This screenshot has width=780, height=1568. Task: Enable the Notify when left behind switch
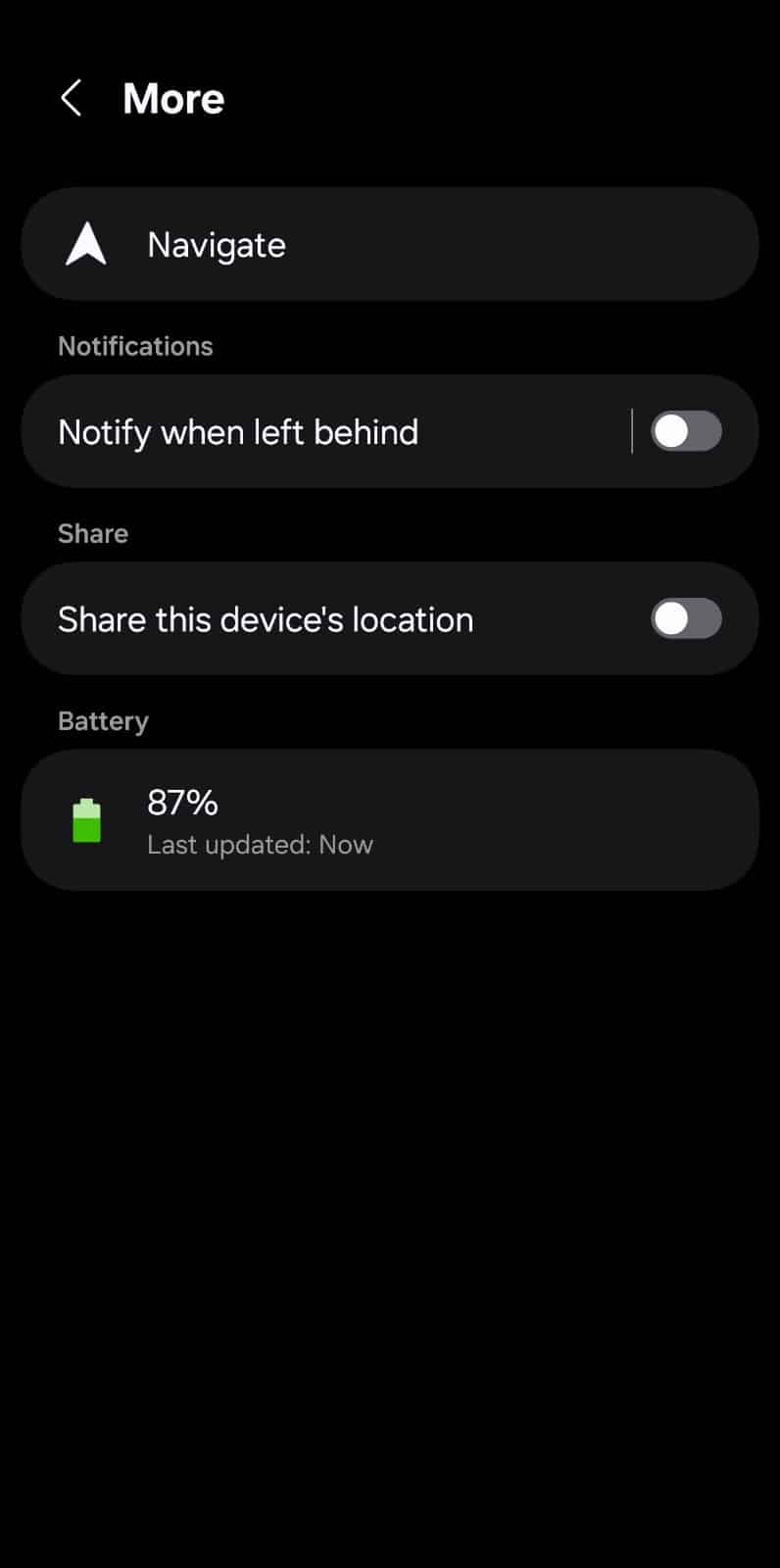coord(686,431)
